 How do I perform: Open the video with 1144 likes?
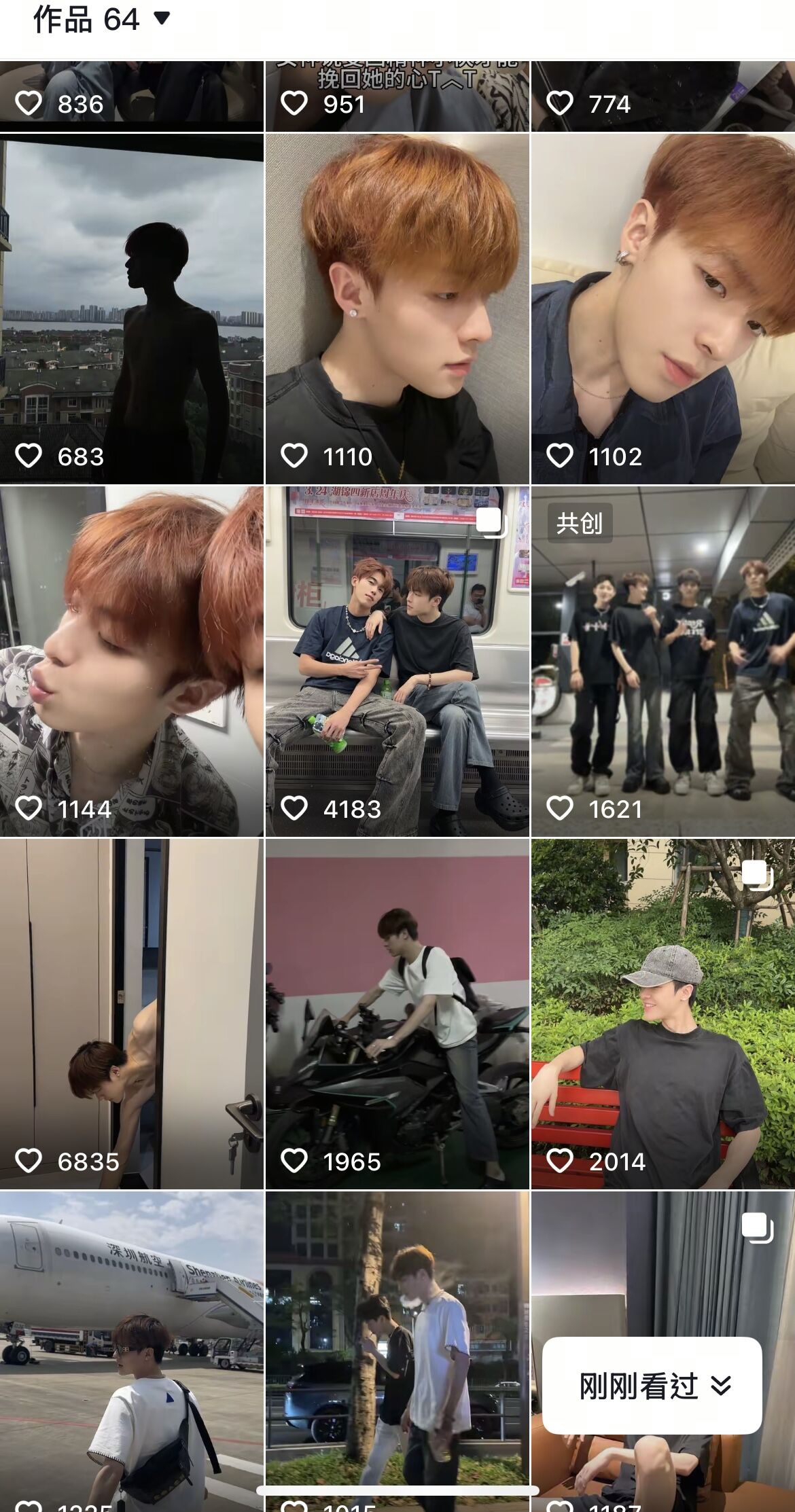point(131,661)
